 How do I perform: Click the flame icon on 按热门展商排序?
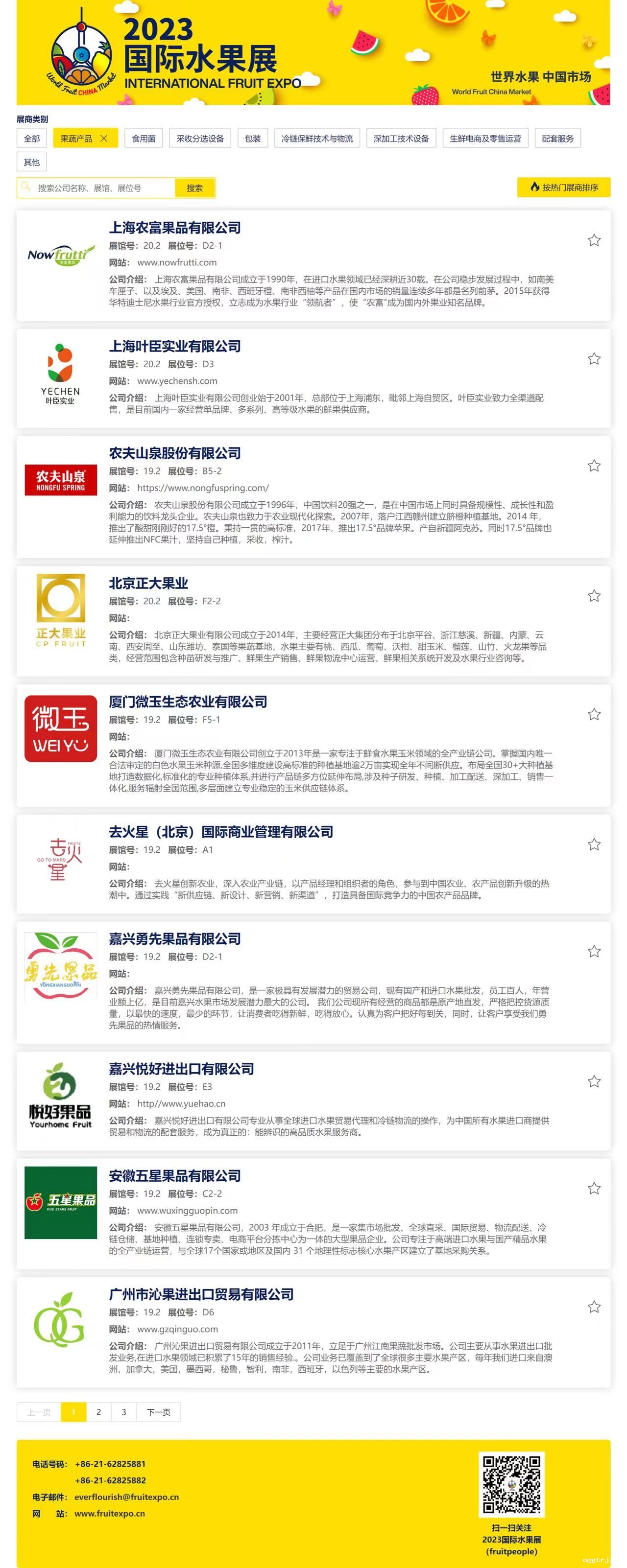click(535, 188)
